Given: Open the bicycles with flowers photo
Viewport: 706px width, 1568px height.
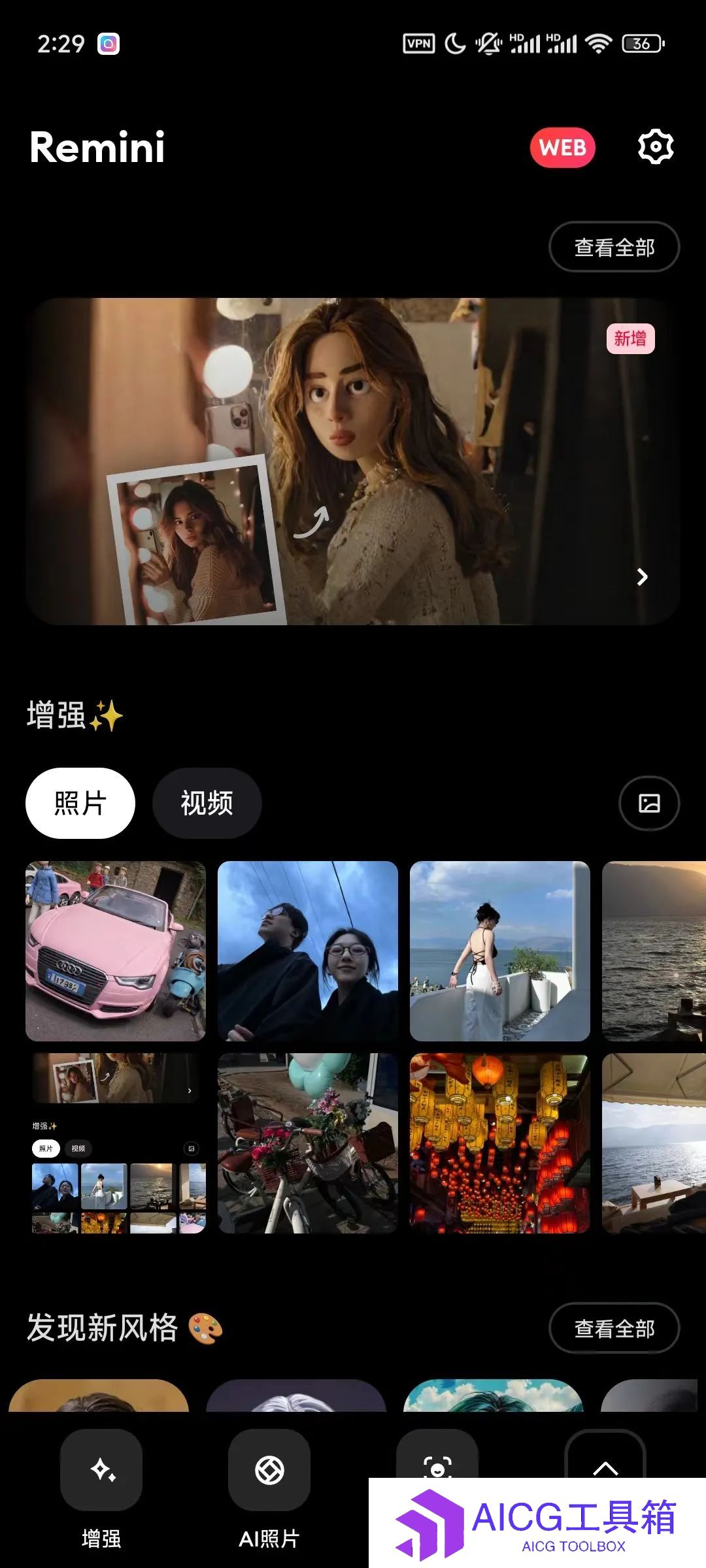Looking at the screenshot, I should click(308, 1143).
